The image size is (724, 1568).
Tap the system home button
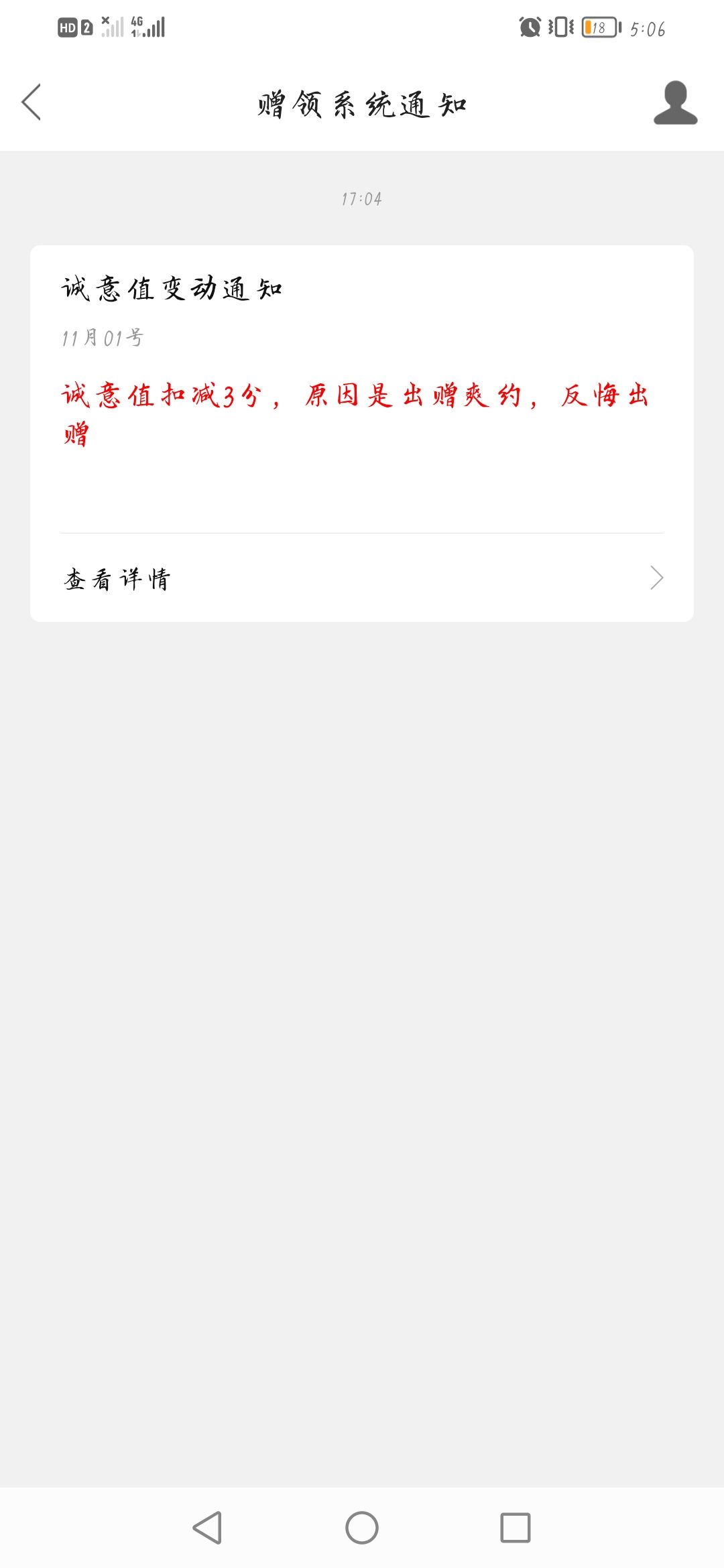362,1528
